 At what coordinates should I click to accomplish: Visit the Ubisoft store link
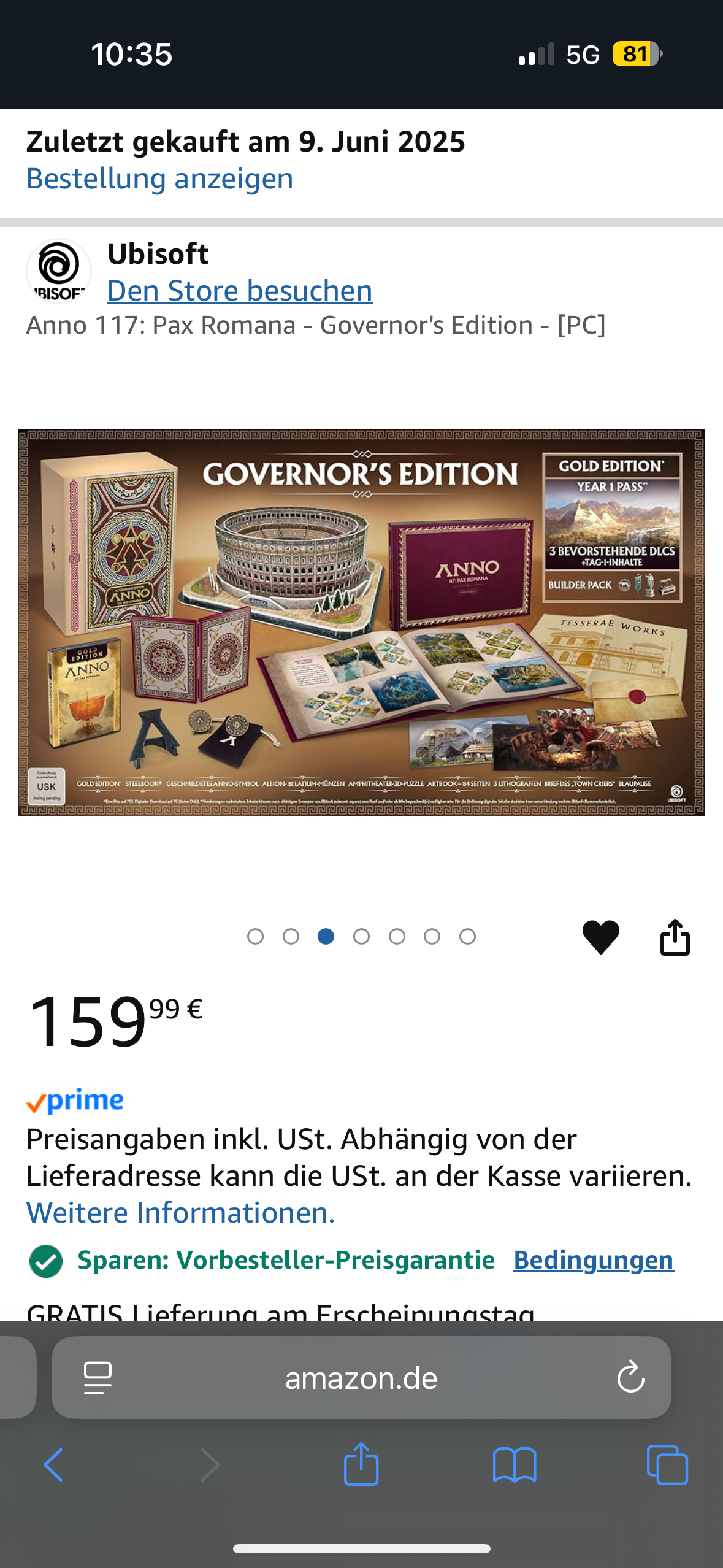click(x=240, y=291)
